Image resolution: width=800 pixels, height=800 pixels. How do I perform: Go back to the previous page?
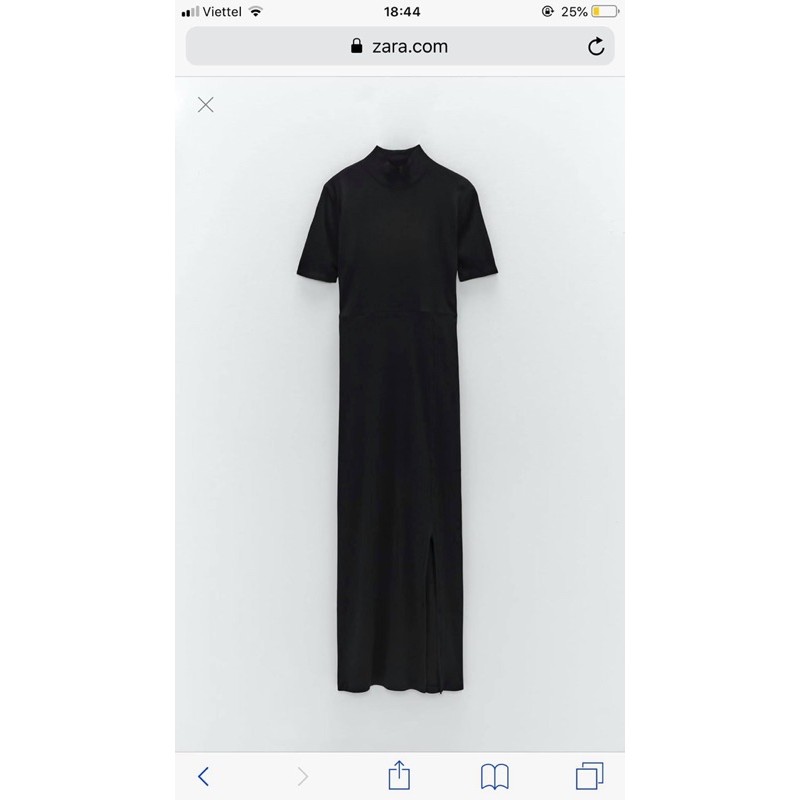205,776
